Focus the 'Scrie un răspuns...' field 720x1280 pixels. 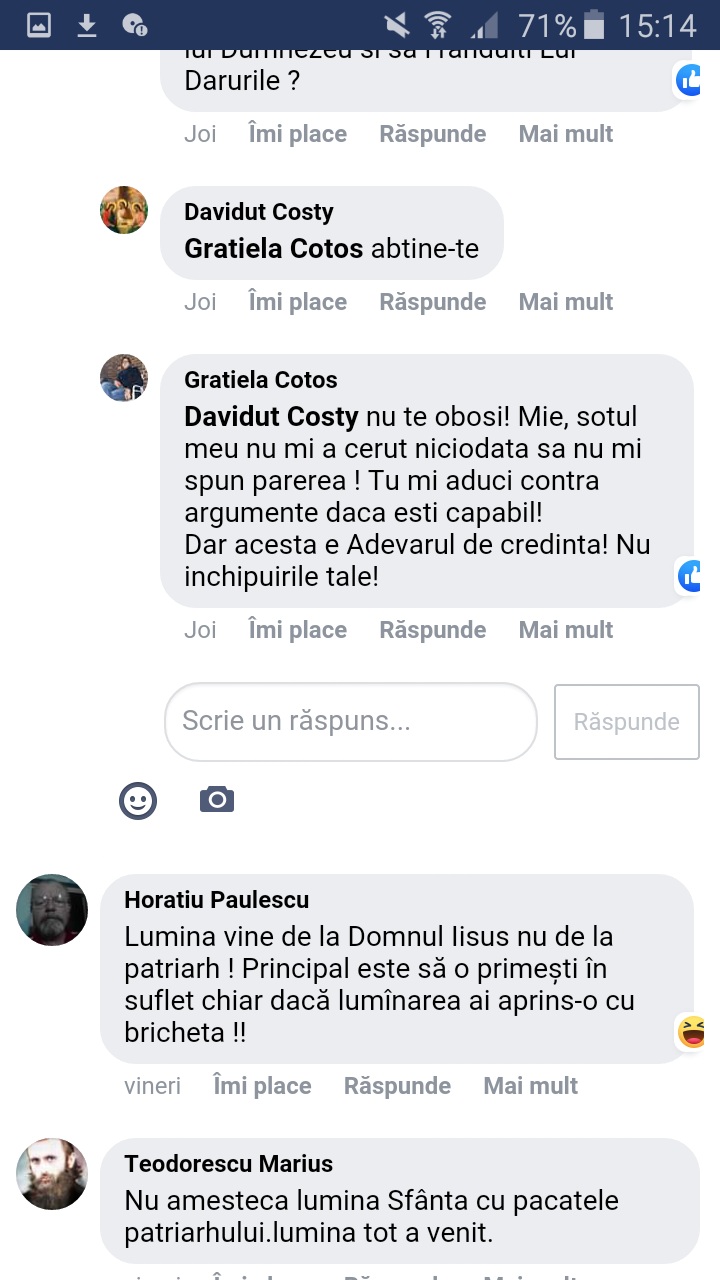(350, 722)
